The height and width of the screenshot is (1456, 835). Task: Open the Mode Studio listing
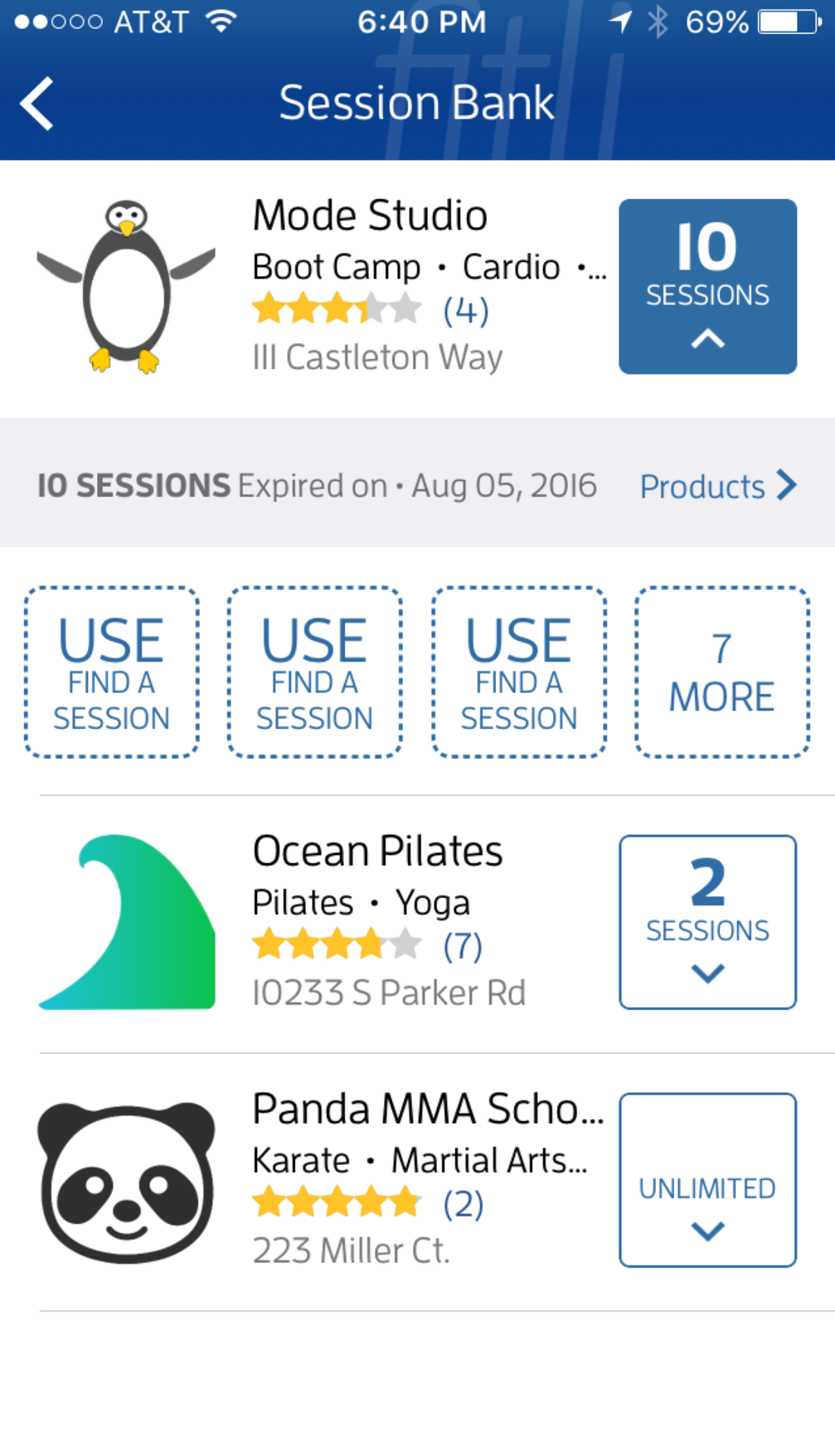click(x=369, y=216)
